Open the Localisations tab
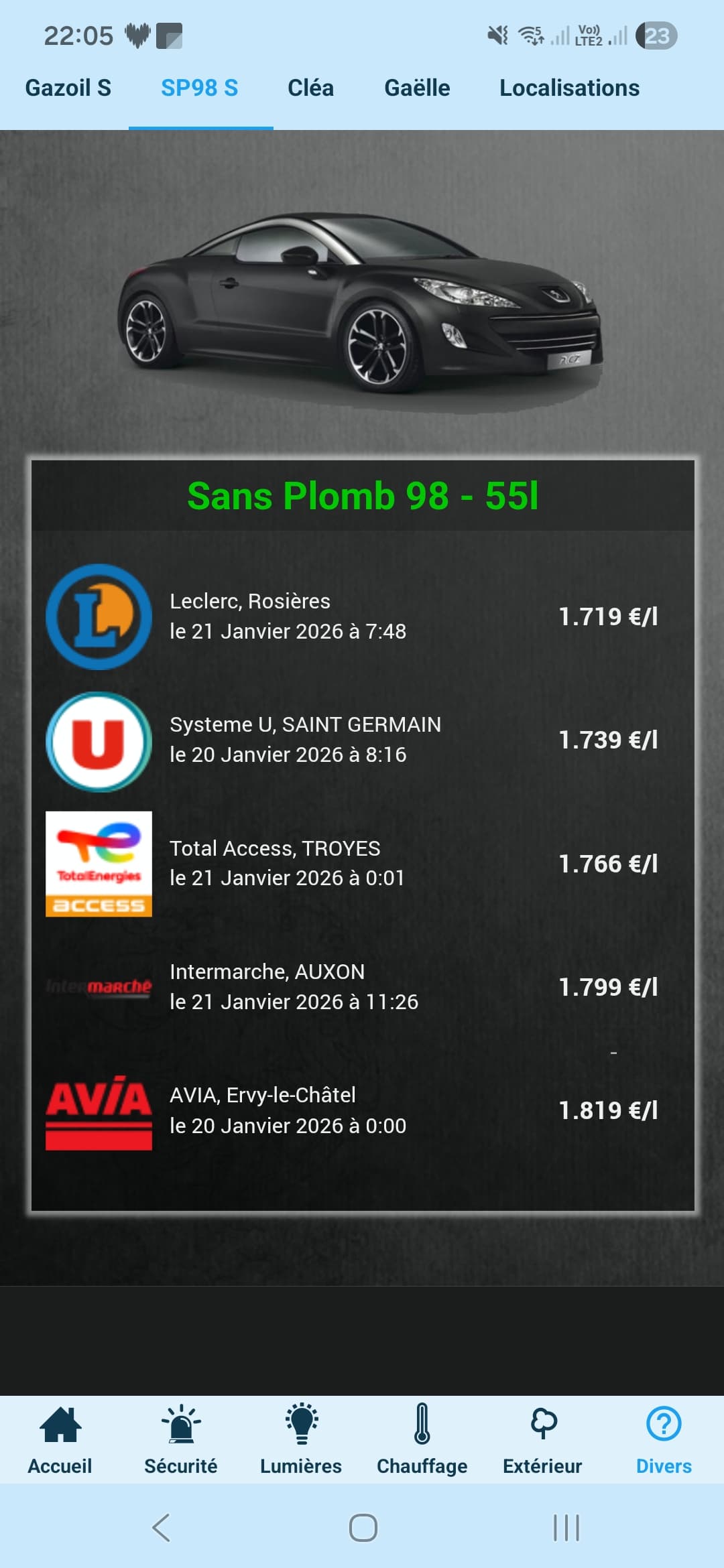Screen dimensions: 724x1568 pyautogui.click(x=569, y=88)
